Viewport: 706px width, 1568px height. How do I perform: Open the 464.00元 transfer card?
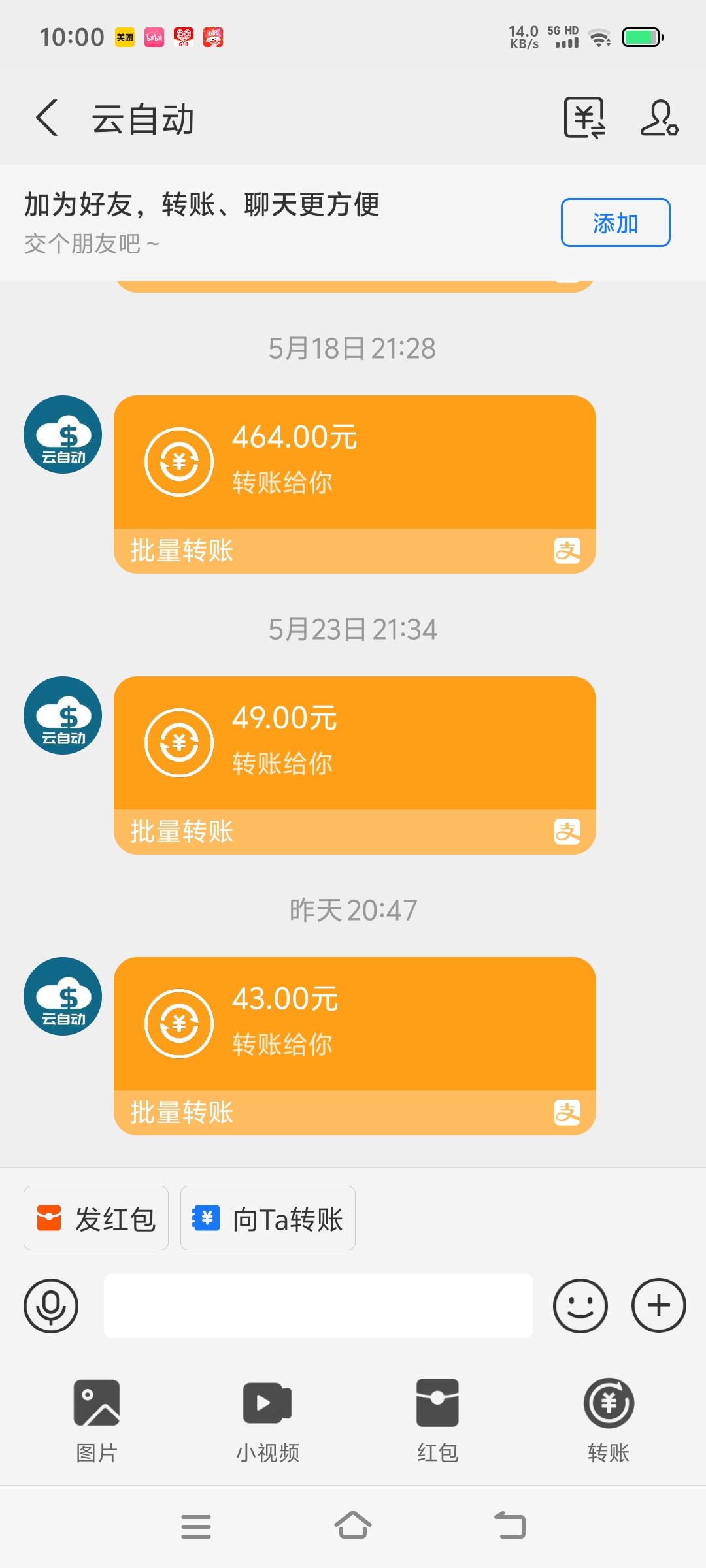354,484
